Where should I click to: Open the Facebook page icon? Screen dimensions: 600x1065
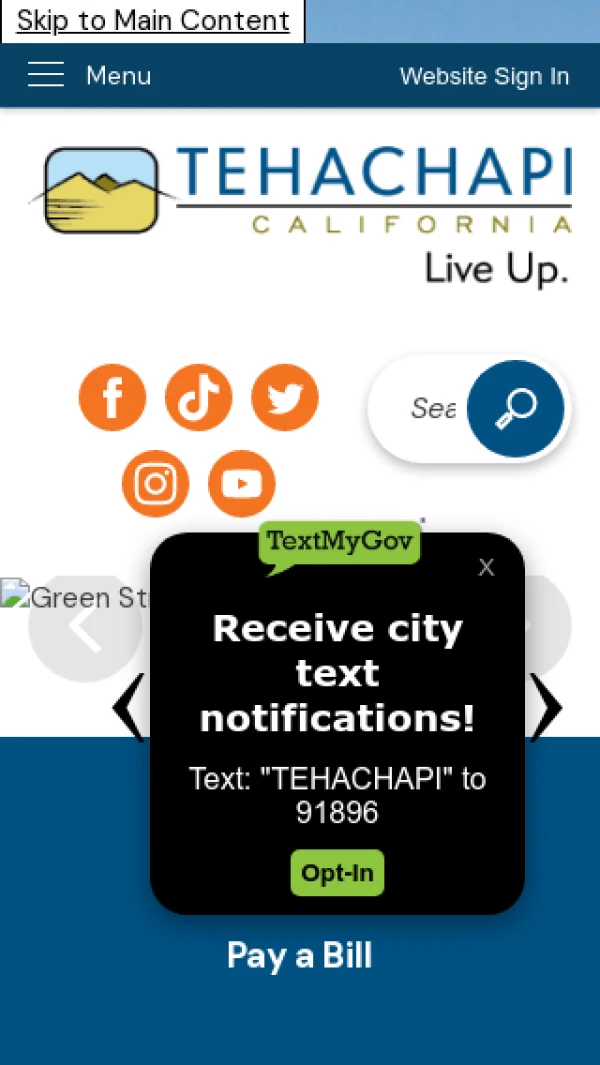[112, 398]
